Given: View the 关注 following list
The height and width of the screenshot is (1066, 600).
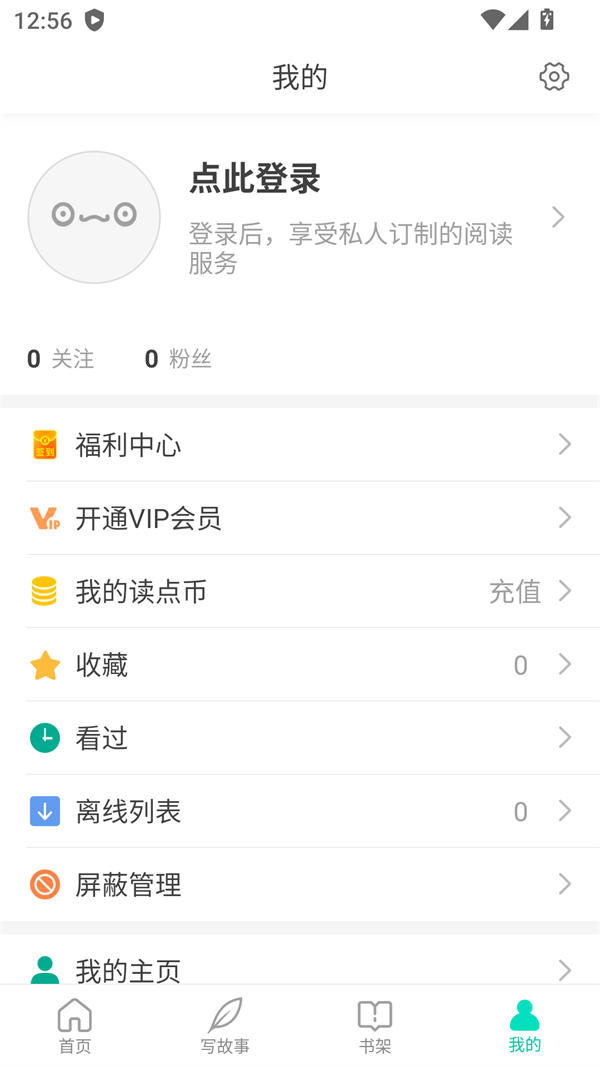Looking at the screenshot, I should [61, 359].
